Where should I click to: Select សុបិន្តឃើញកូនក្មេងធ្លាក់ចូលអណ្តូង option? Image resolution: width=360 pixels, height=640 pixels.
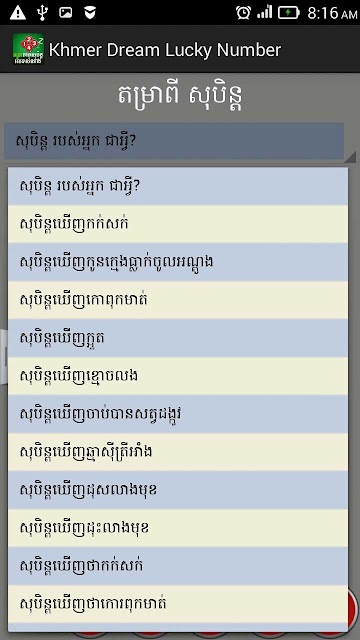coord(178,262)
